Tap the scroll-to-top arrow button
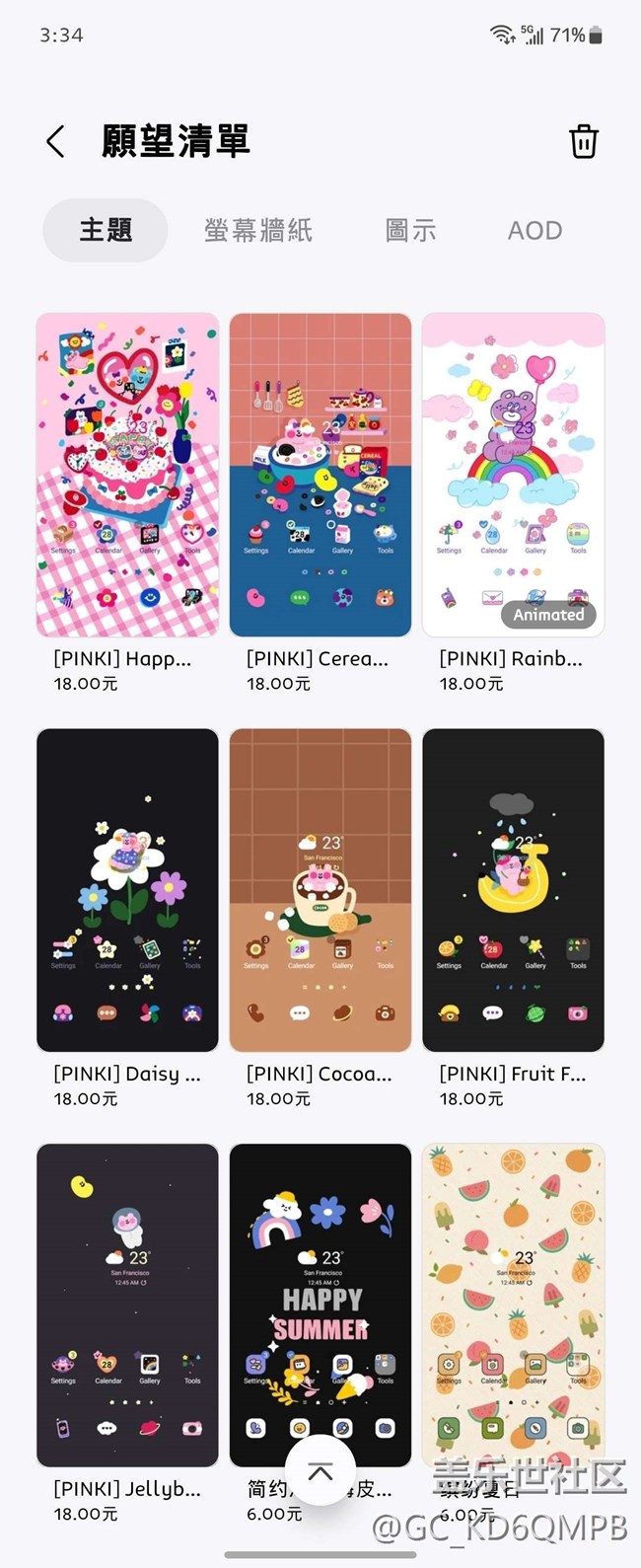This screenshot has height=1568, width=641. click(320, 1472)
